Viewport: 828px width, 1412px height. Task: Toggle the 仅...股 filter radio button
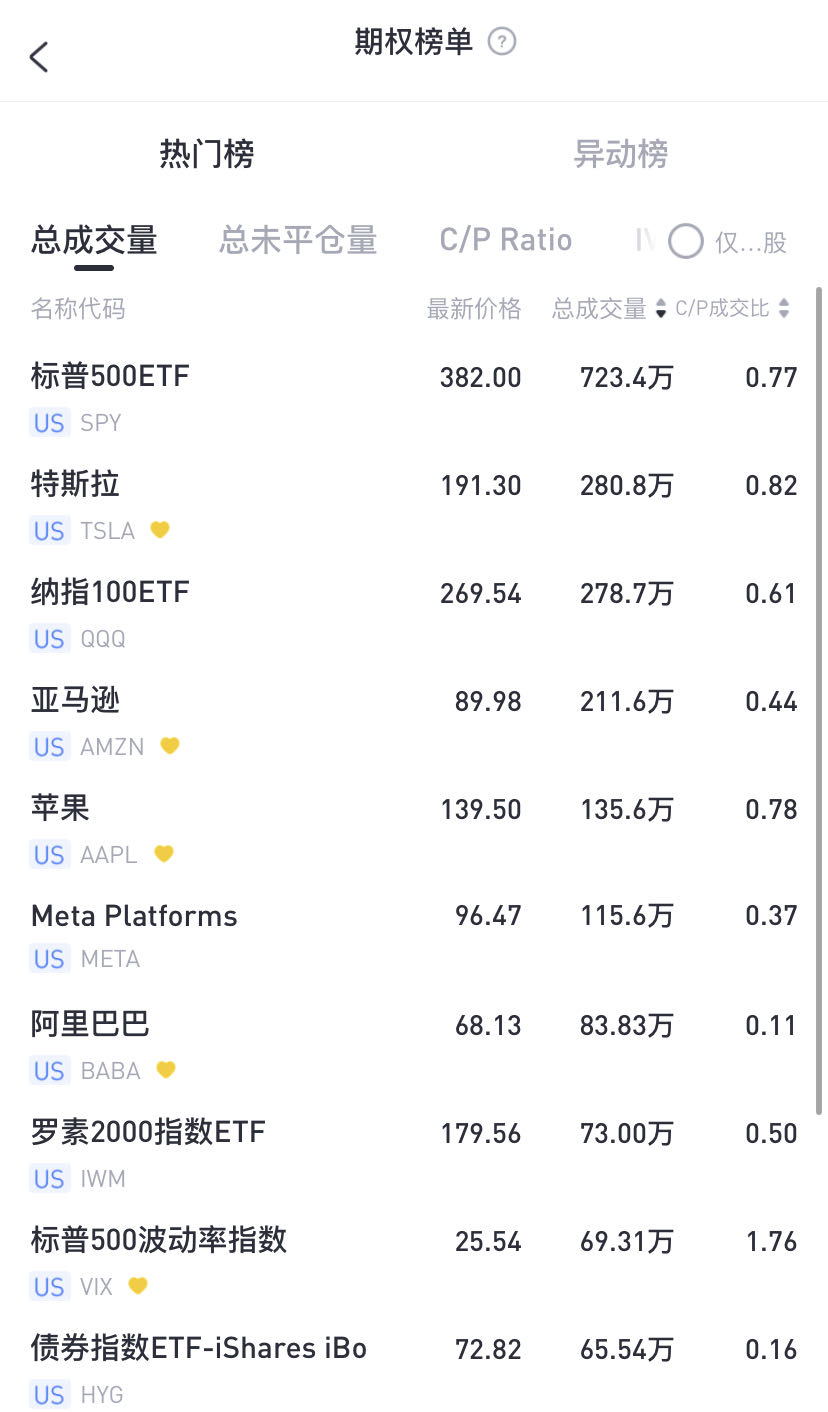point(686,241)
